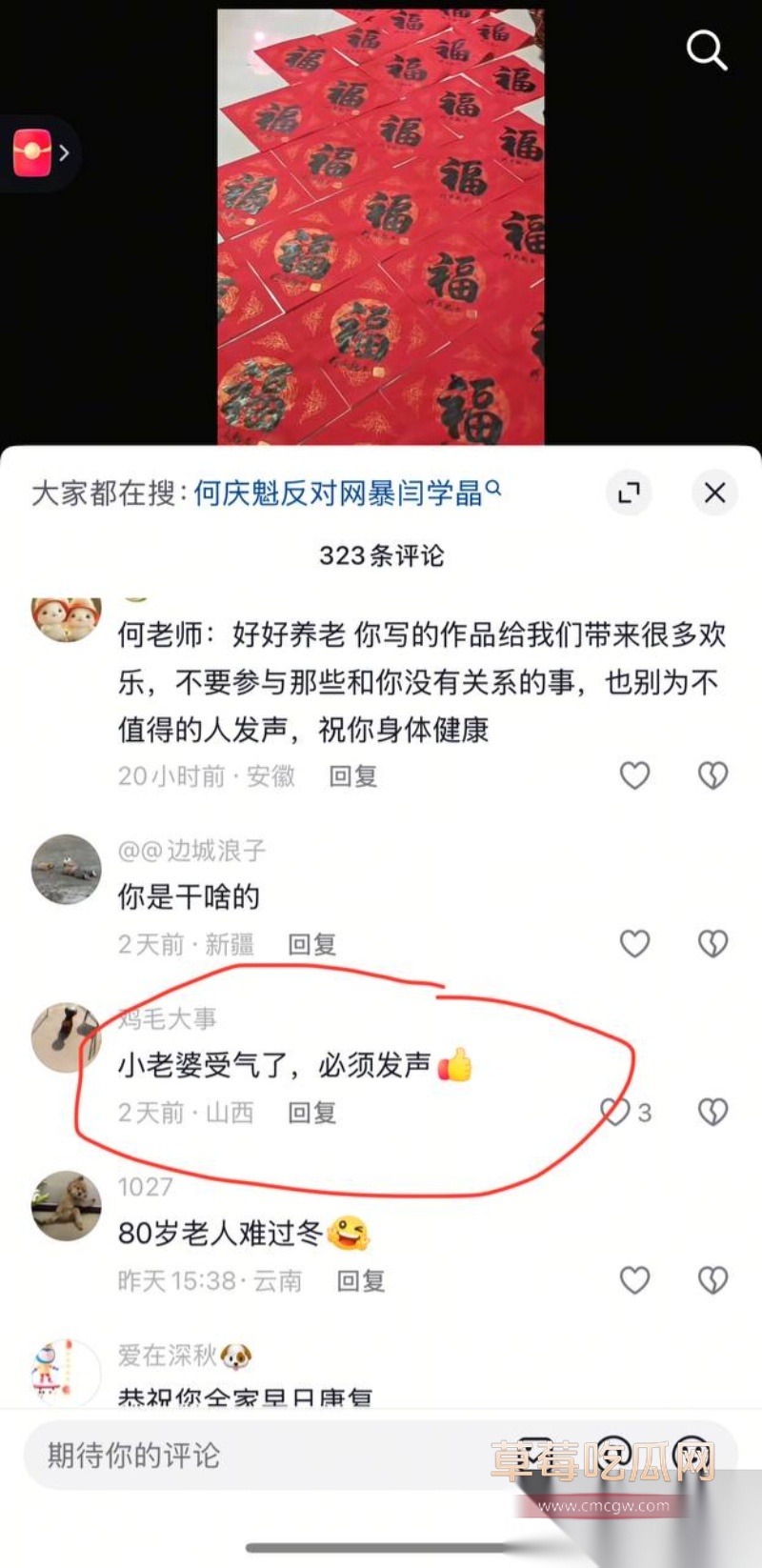Open search with the magnifier icon

[705, 51]
